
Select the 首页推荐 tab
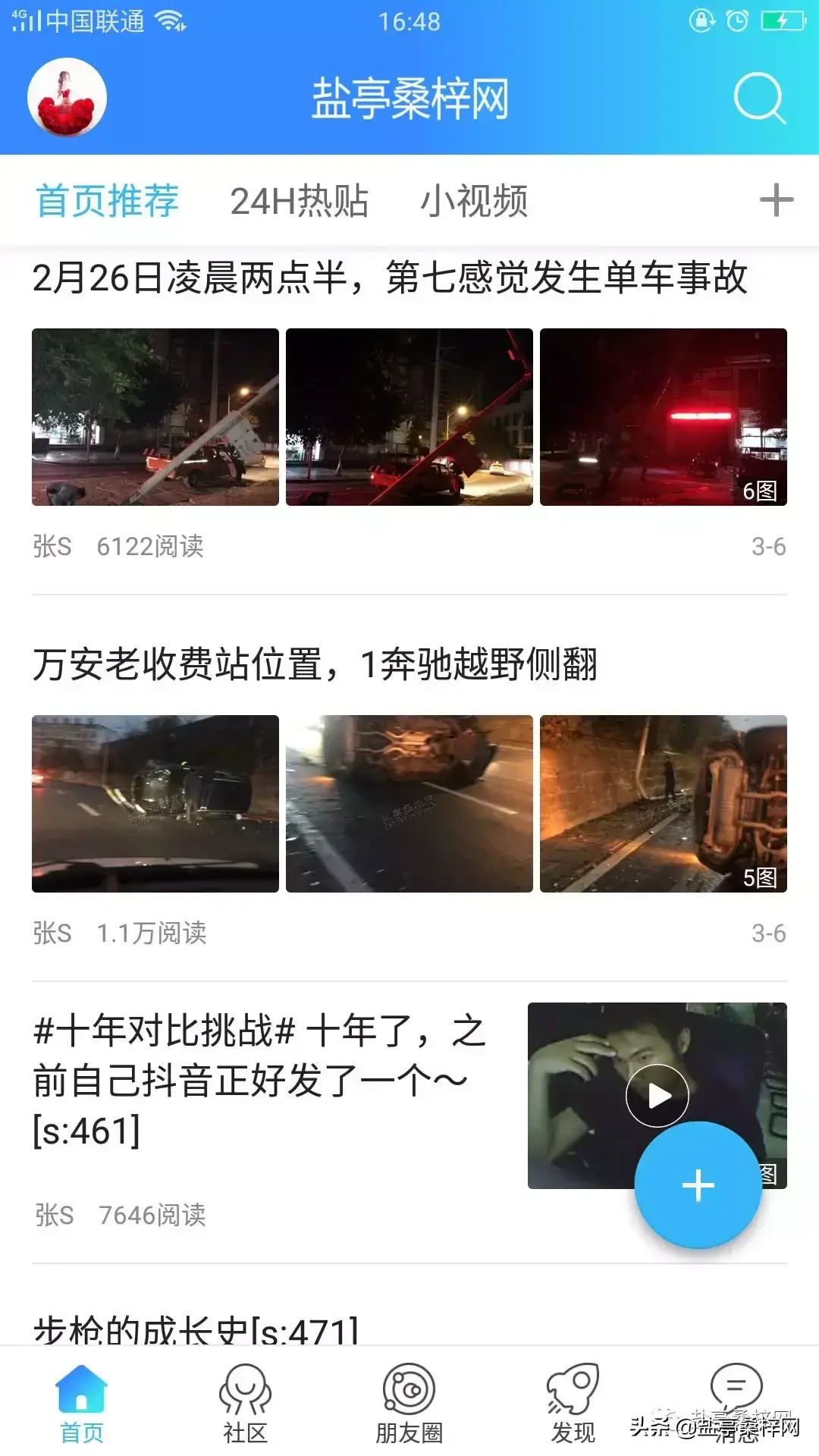point(107,202)
